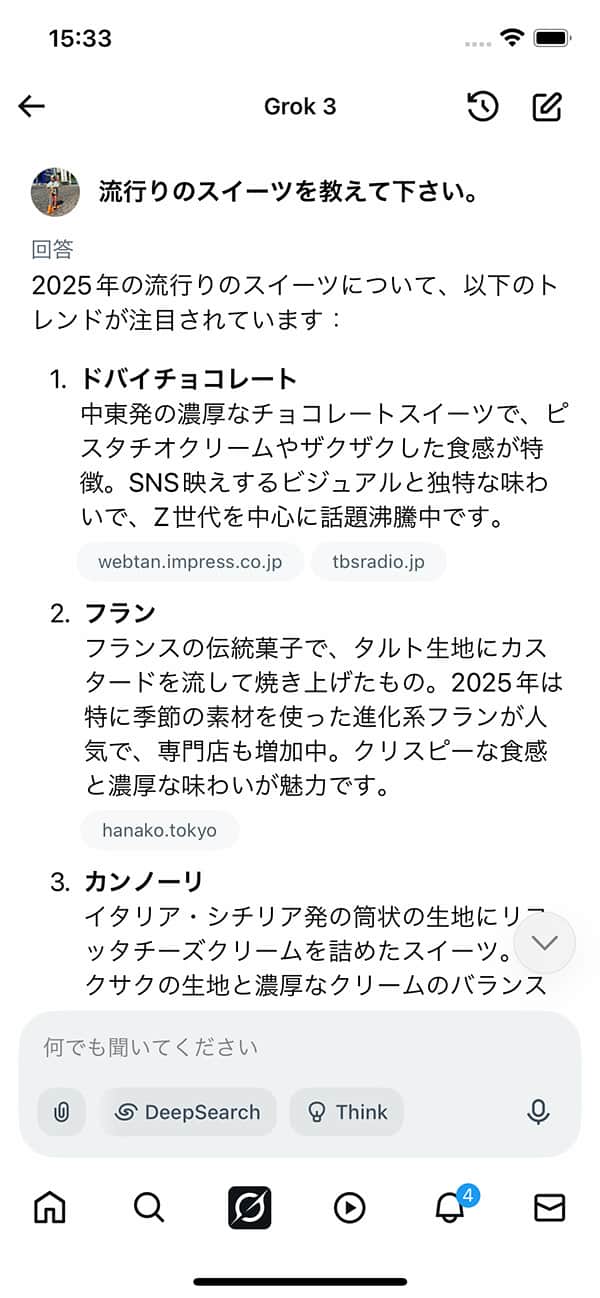
Task: Switch to the video play tab
Action: pos(349,1208)
